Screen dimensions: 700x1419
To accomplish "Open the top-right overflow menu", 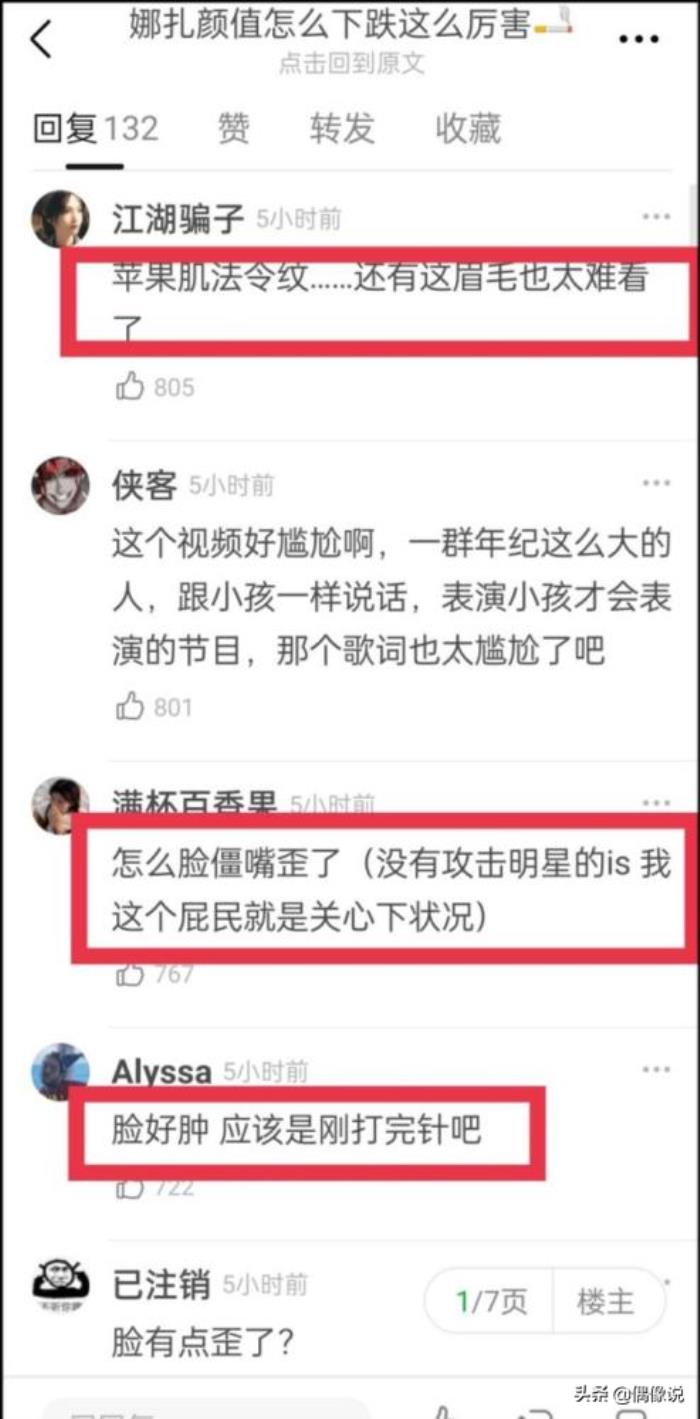I will 640,40.
